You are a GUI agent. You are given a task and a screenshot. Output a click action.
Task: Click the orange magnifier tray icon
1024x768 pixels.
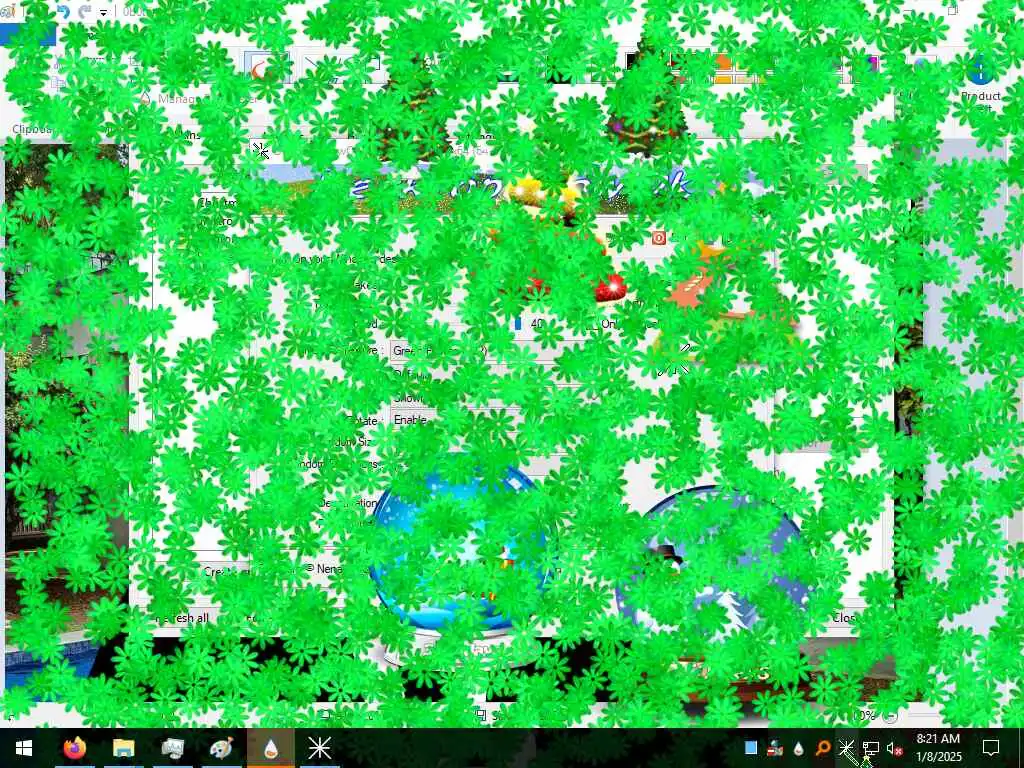coord(823,748)
